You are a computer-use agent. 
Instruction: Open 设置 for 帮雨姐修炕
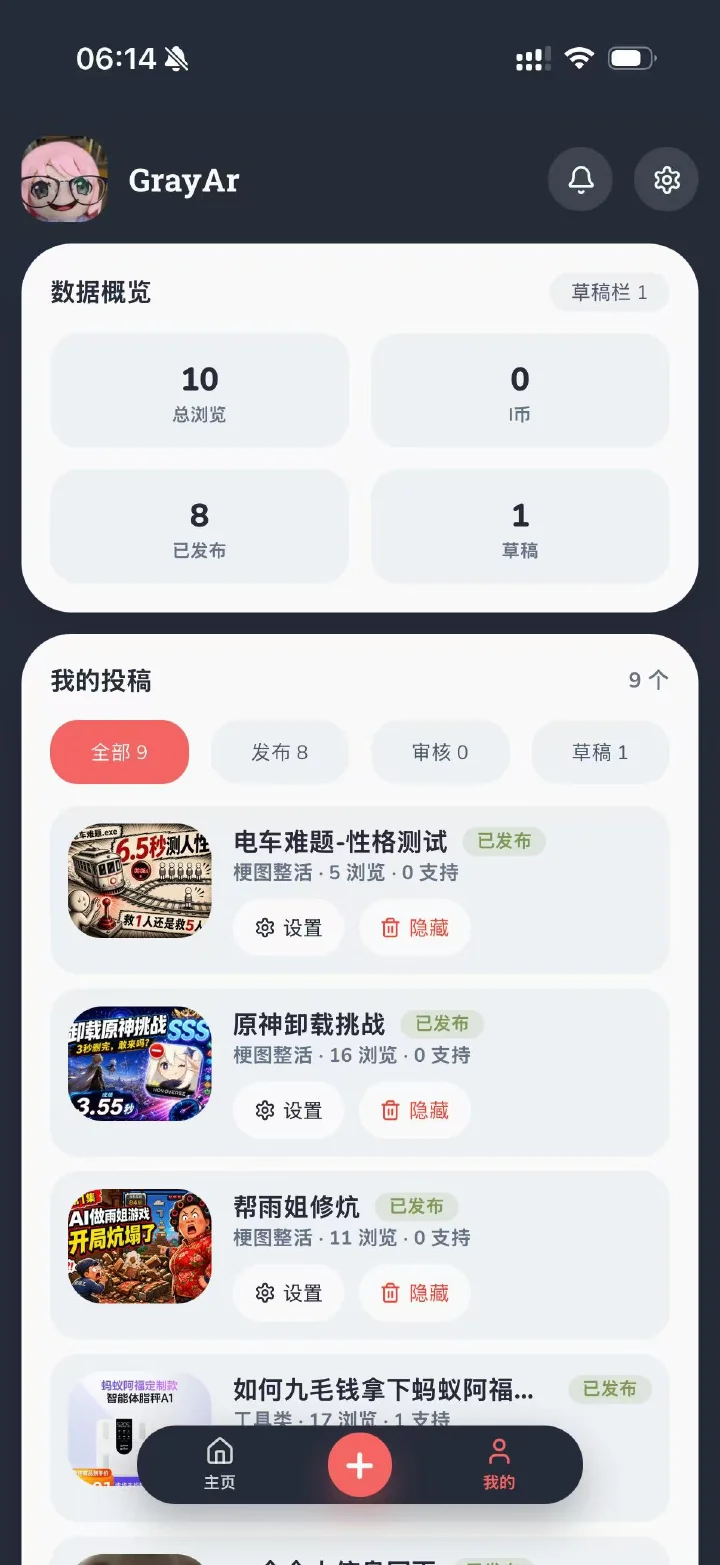pos(289,1293)
